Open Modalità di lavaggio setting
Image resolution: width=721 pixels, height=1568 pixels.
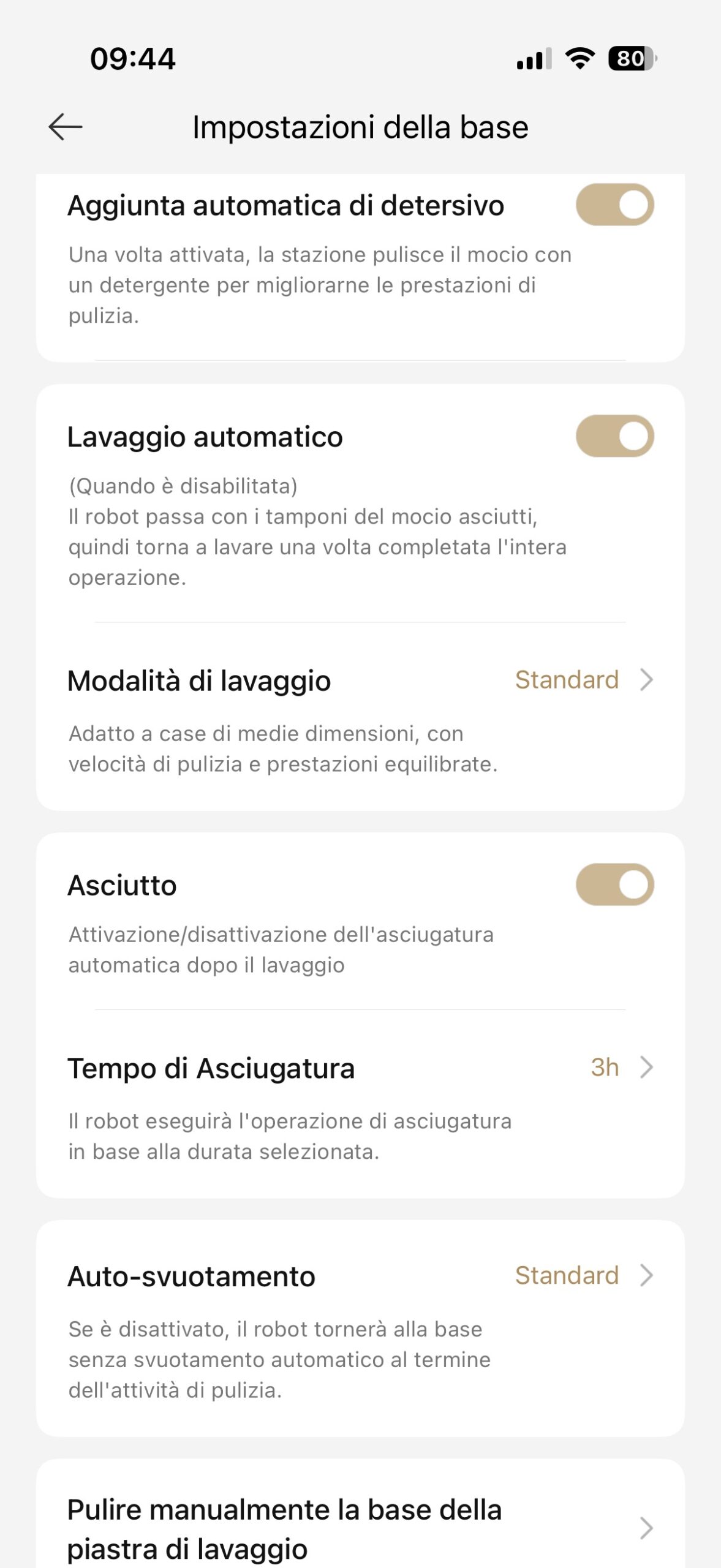click(x=360, y=681)
